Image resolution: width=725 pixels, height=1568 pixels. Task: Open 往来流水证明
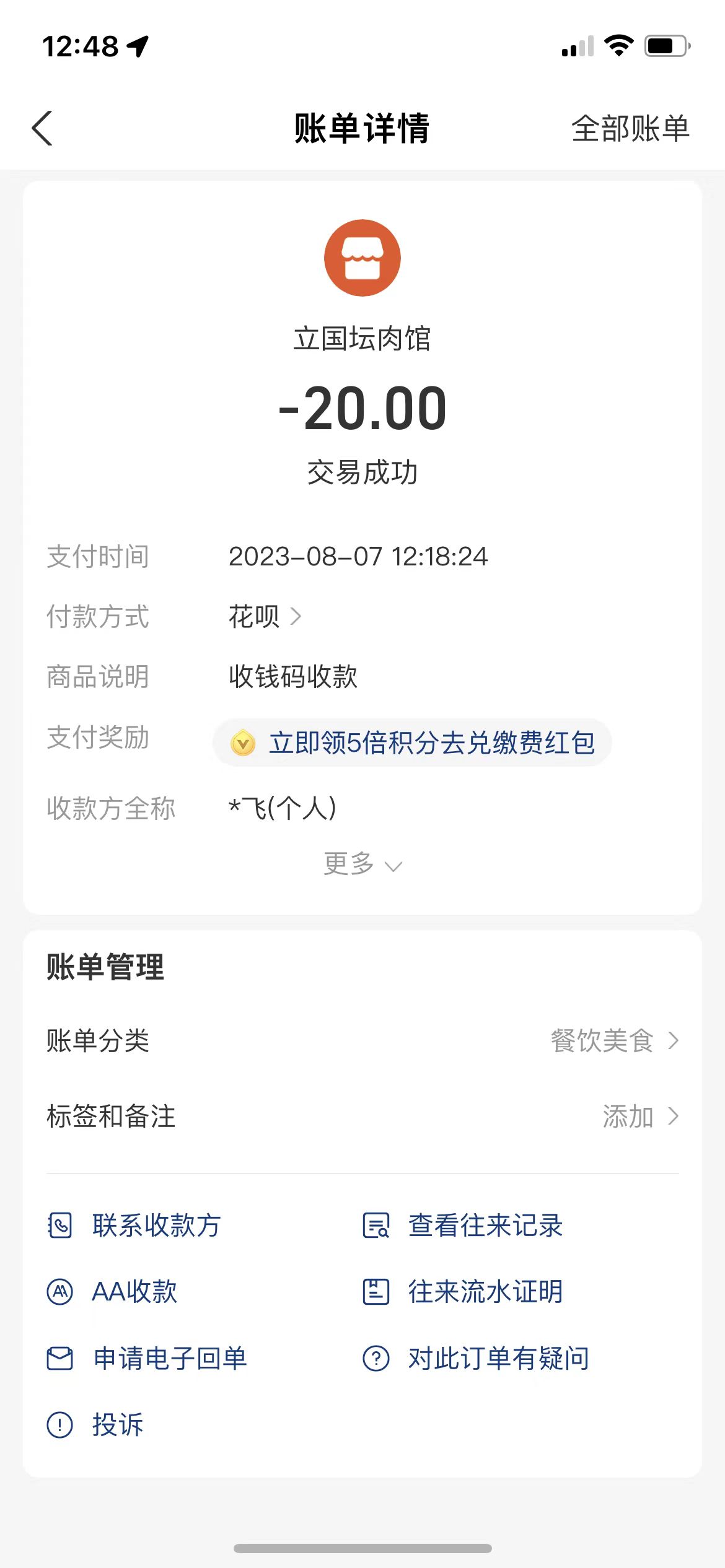(485, 1292)
